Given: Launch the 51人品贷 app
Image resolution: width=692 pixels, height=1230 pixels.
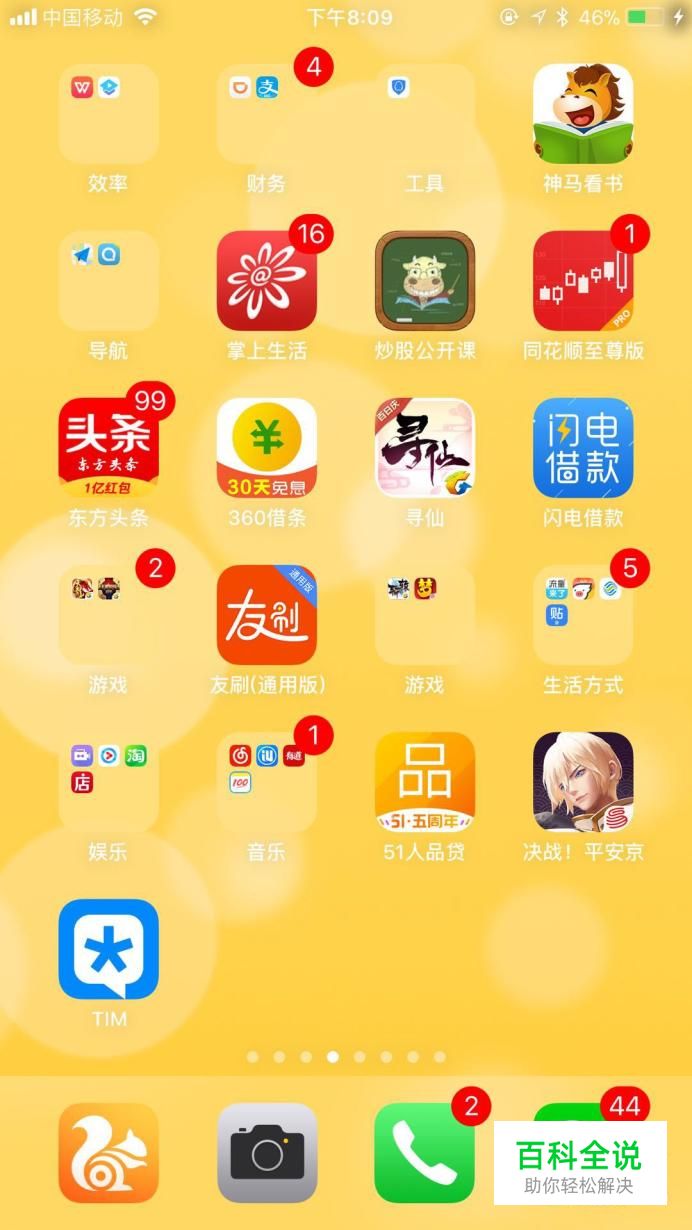Looking at the screenshot, I should tap(424, 782).
